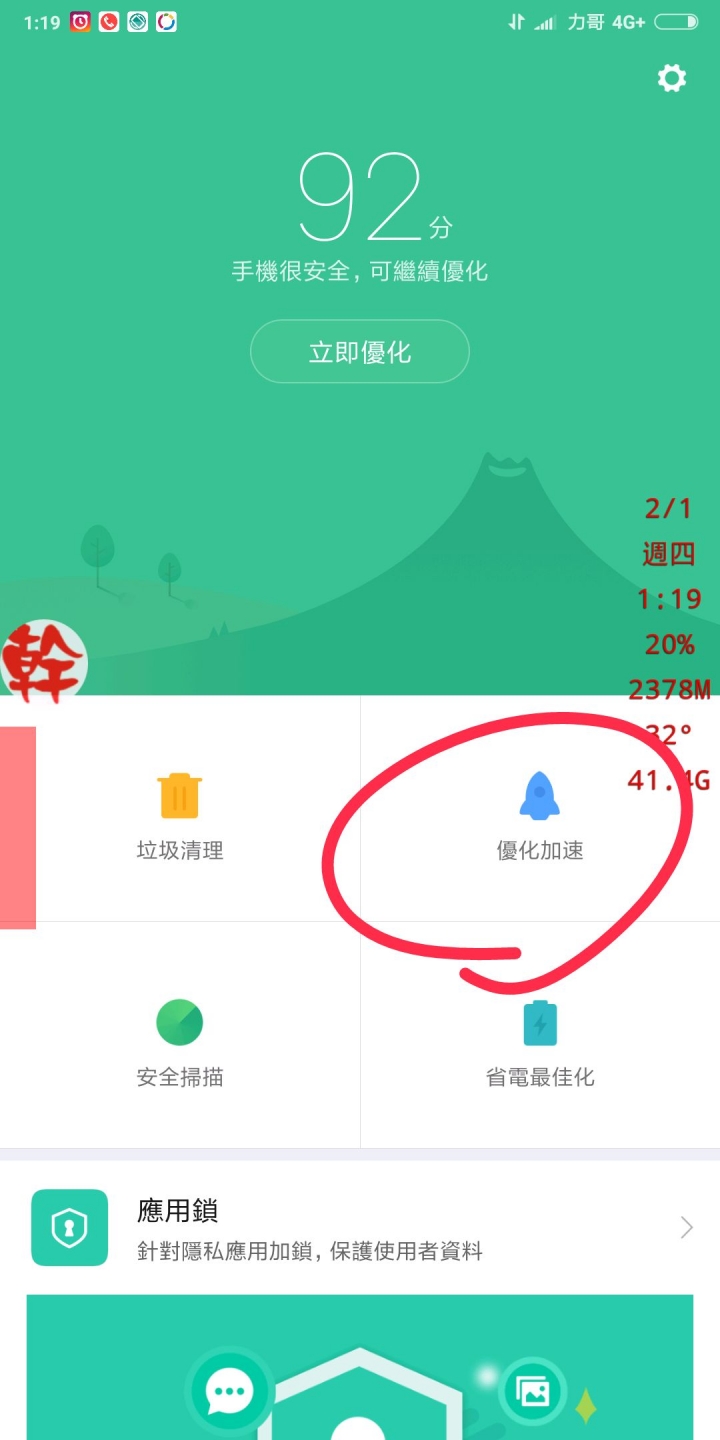
Task: Start 安全掃描 security scan
Action: click(x=180, y=1040)
